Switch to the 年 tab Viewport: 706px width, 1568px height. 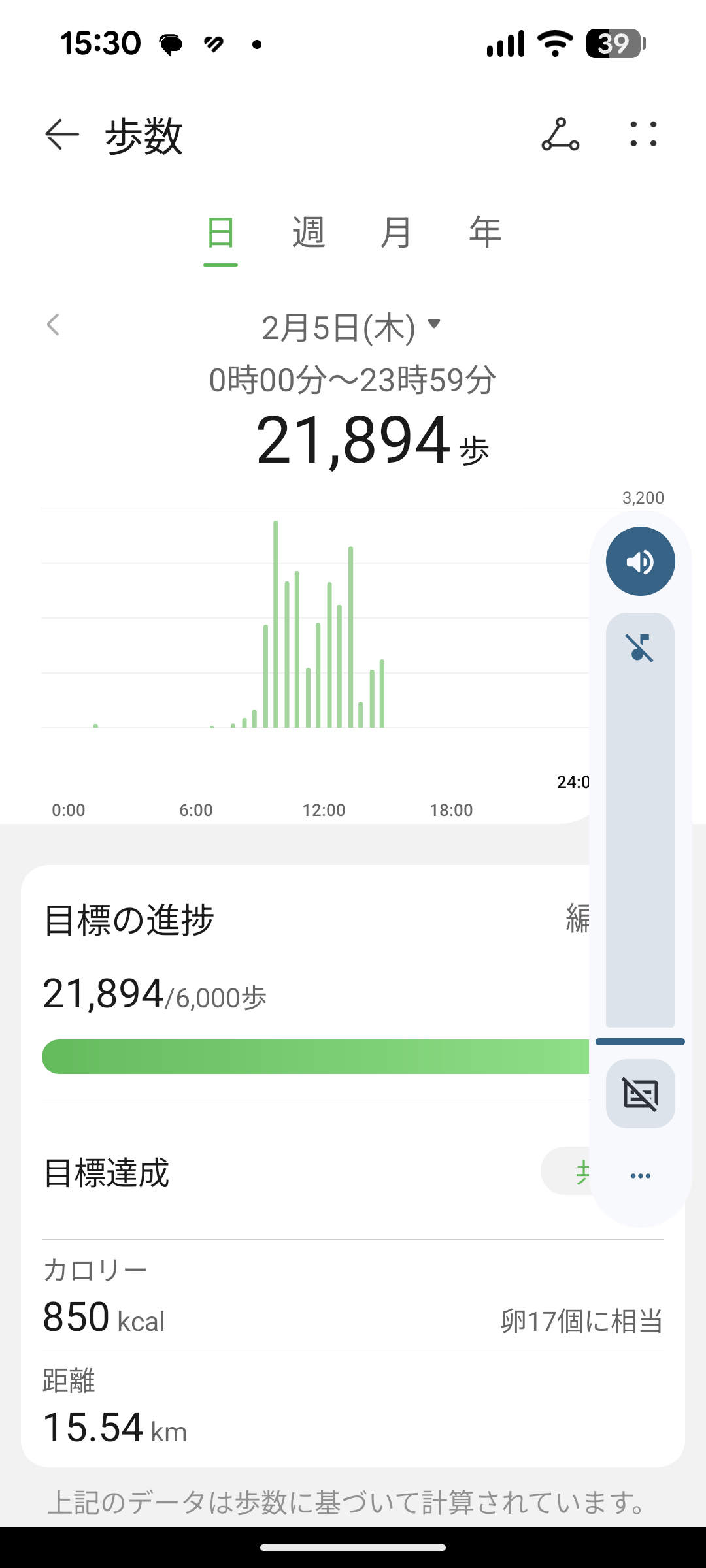tap(485, 233)
